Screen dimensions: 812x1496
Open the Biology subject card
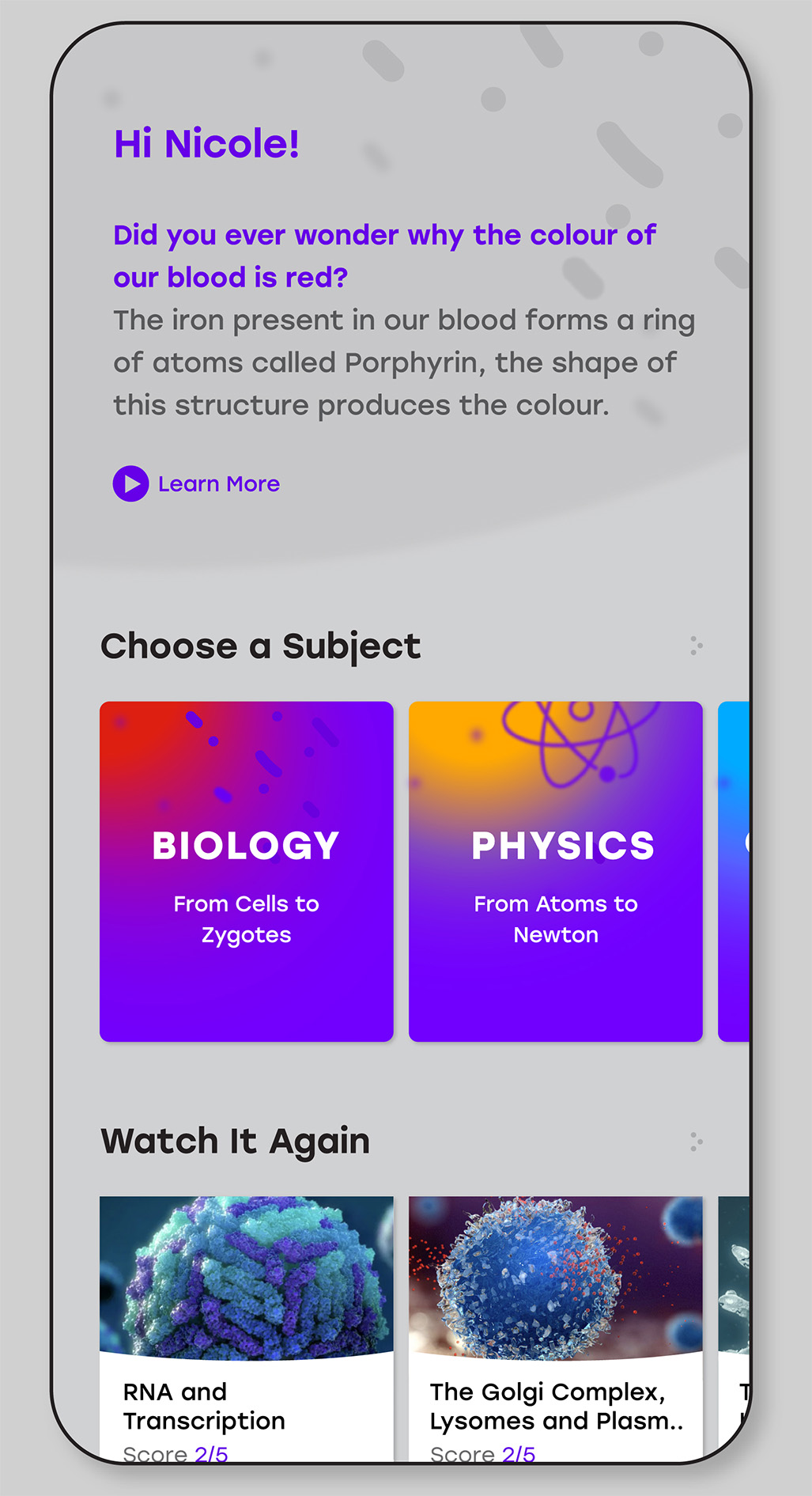click(247, 871)
